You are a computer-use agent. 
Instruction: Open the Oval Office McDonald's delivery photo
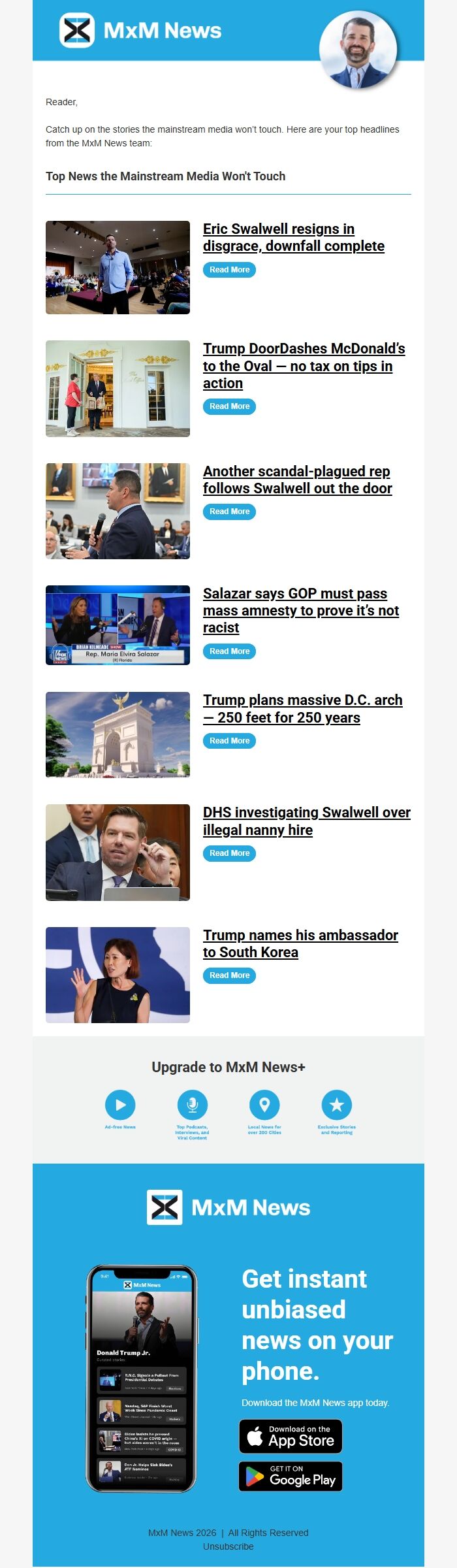[118, 389]
